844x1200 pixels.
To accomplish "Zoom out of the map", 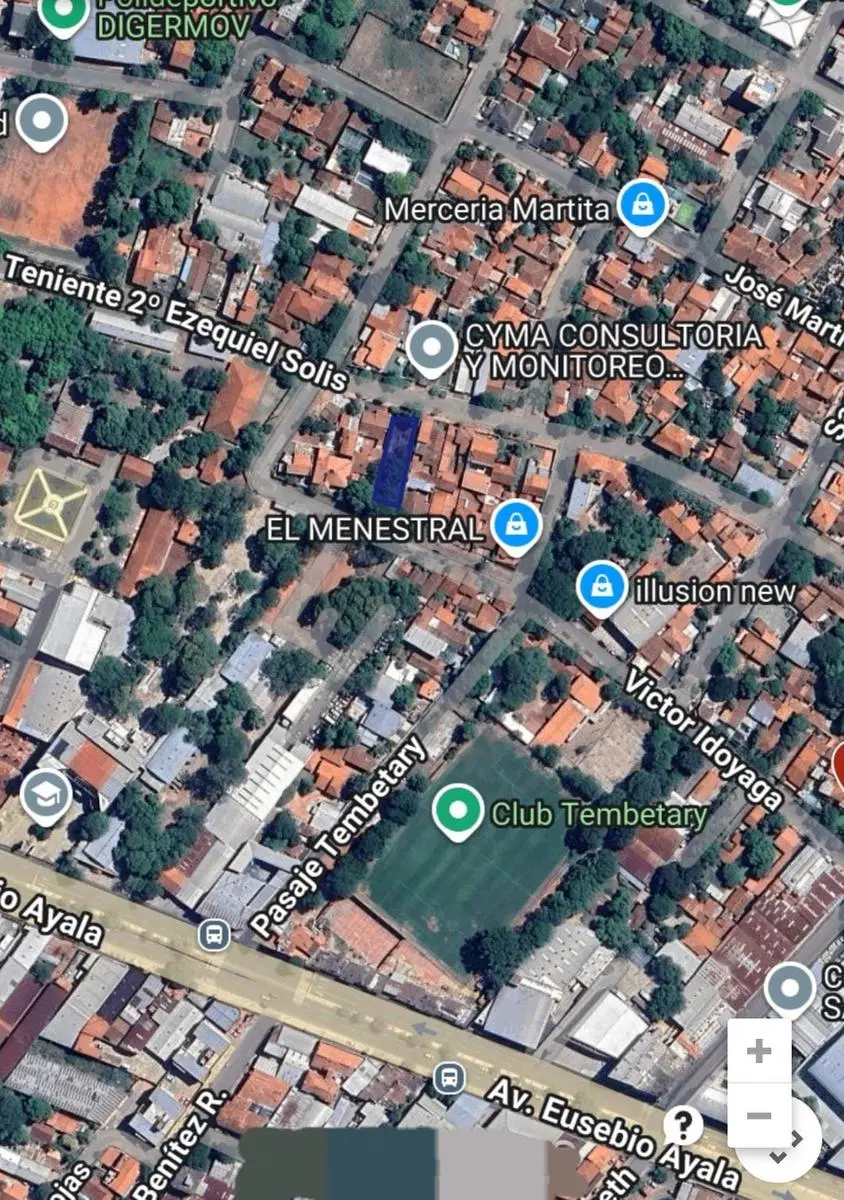I will 759,1115.
